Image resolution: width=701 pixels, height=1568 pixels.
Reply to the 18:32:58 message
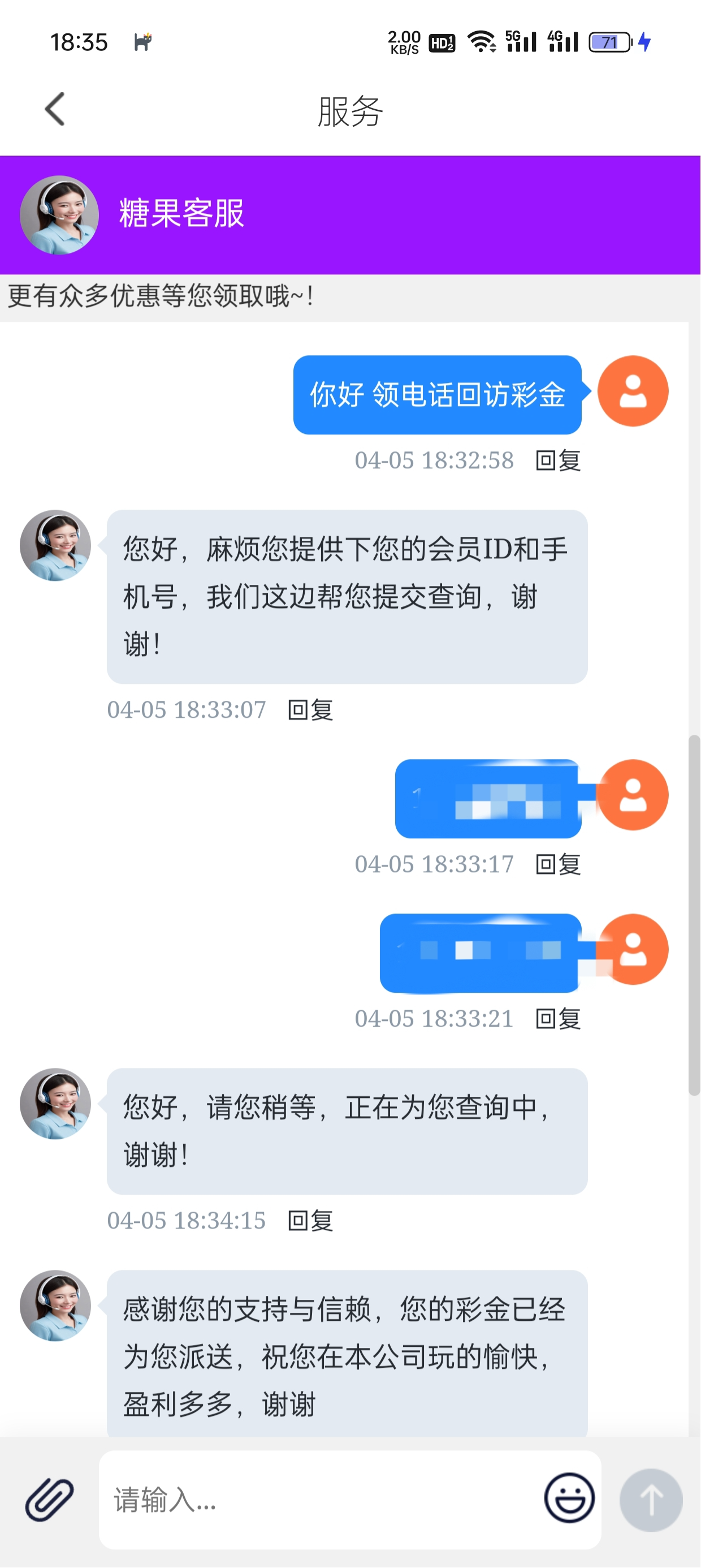[x=558, y=461]
